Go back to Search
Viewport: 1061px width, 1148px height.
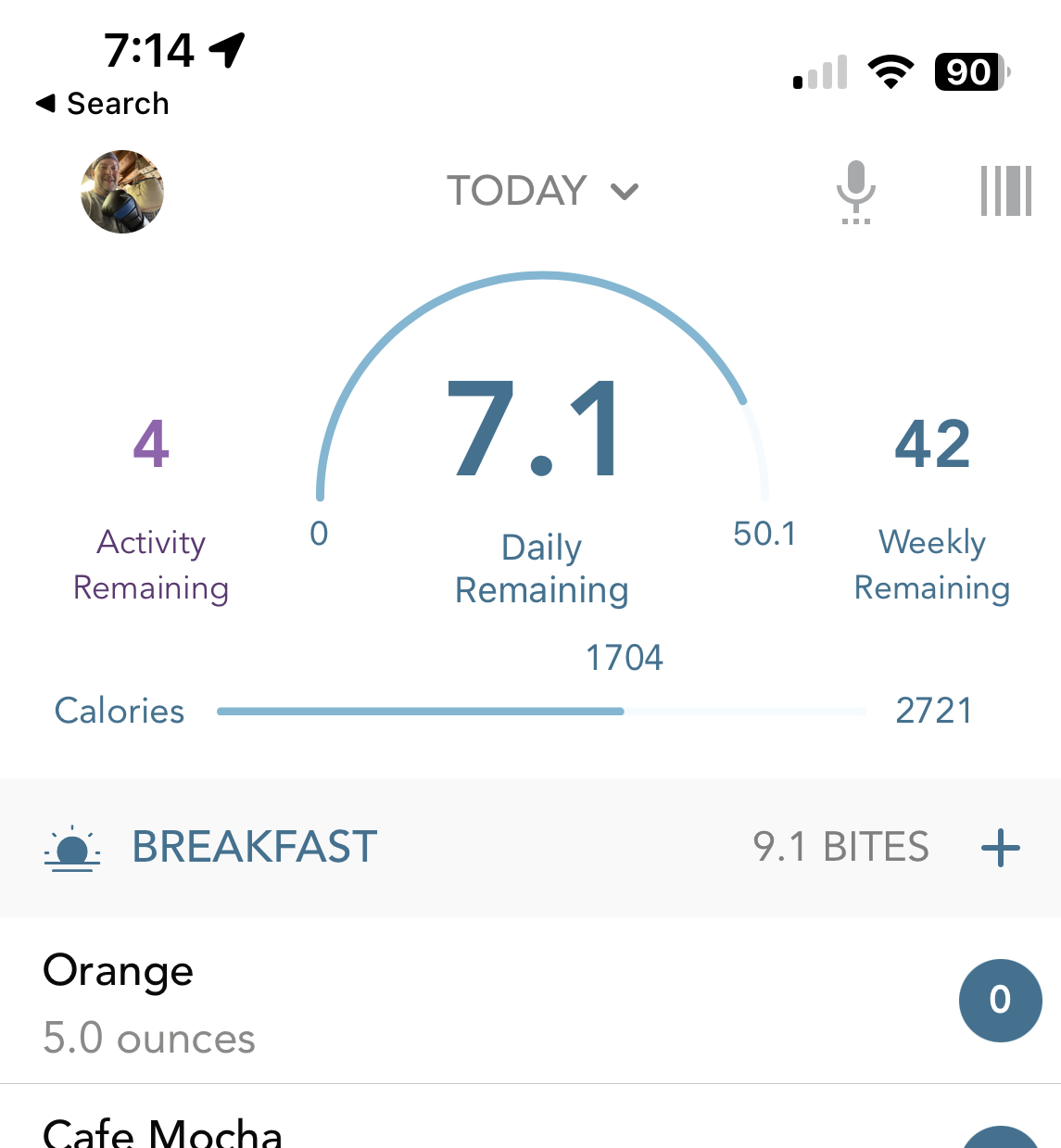point(103,104)
